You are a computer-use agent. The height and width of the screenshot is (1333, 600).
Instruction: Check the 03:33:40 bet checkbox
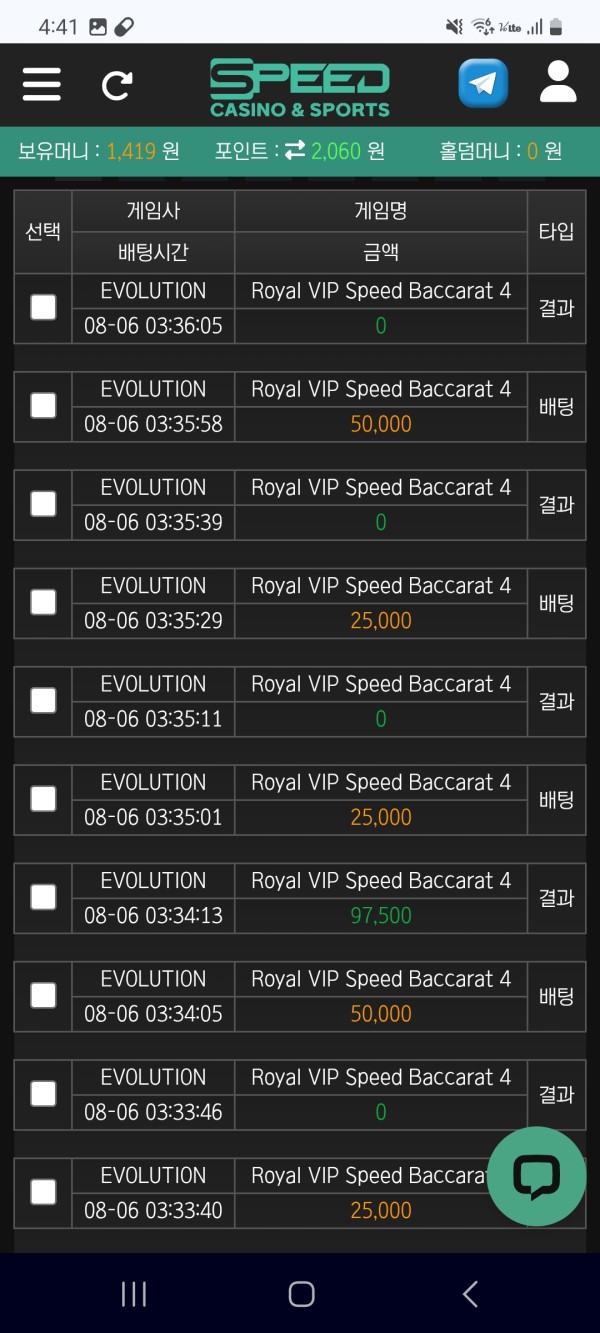[43, 1192]
